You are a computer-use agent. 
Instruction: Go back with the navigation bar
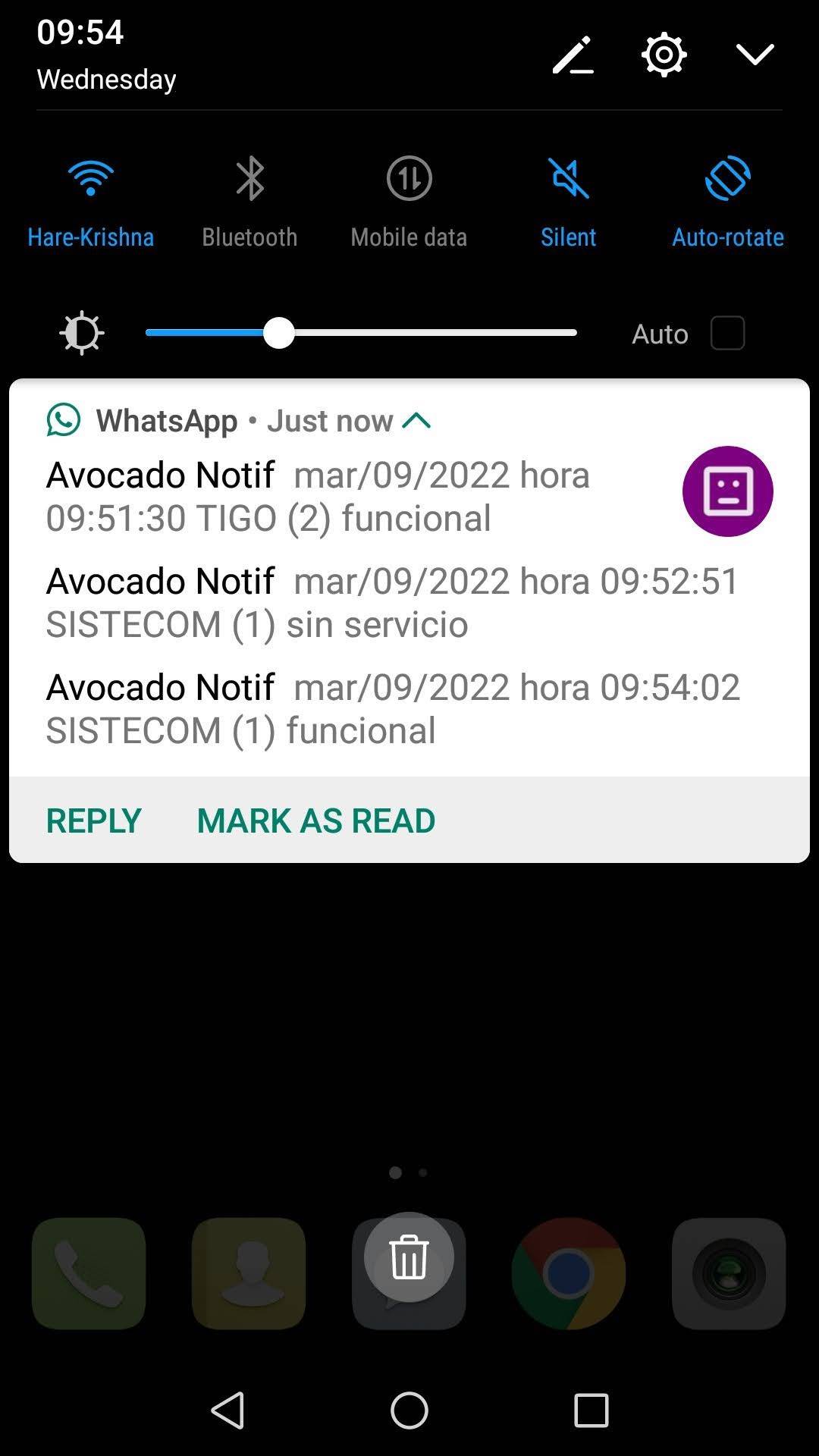coord(227,1410)
